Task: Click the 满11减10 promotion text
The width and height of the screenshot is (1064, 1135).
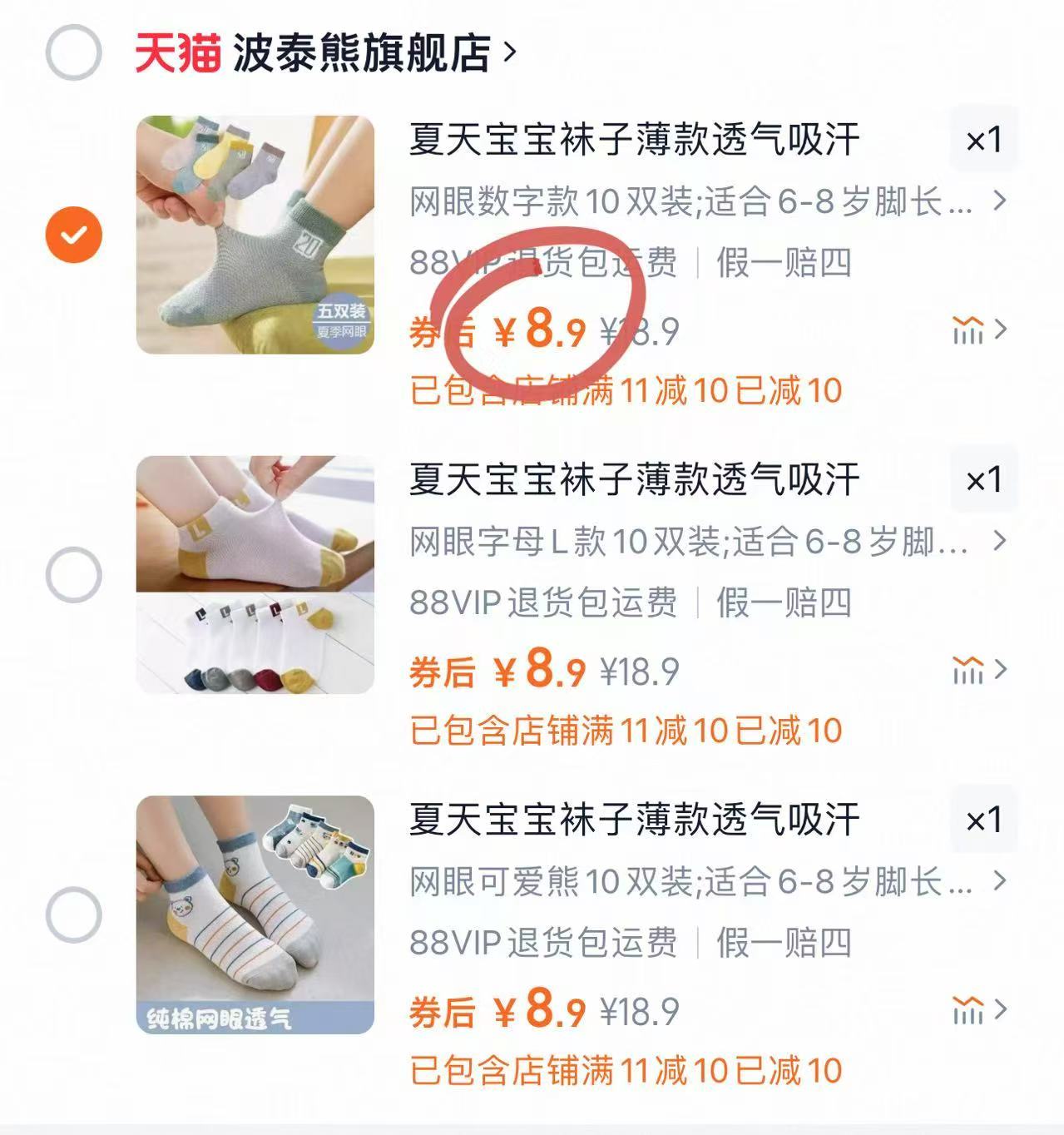Action: pyautogui.click(x=624, y=389)
